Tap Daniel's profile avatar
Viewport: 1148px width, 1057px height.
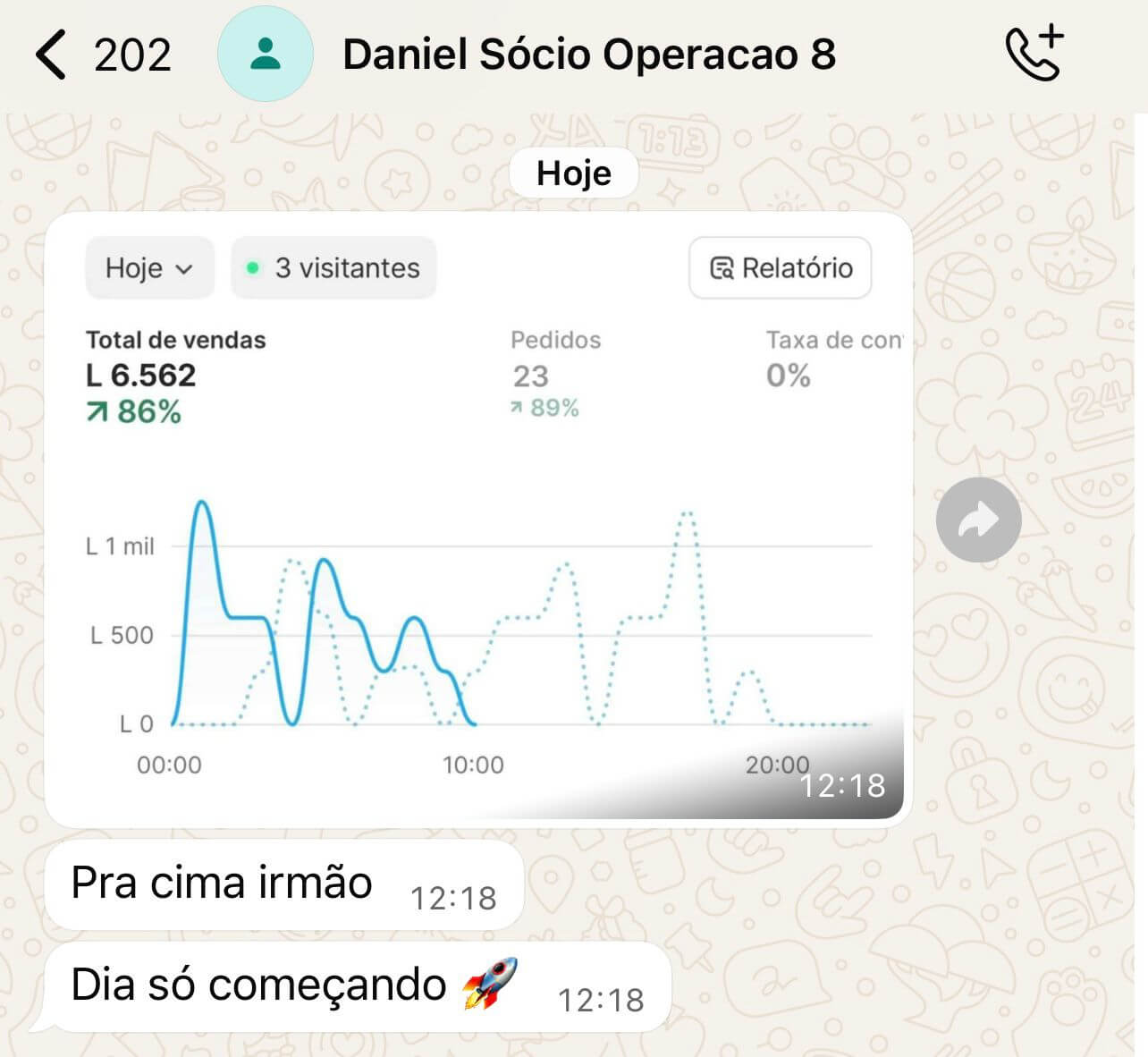tap(266, 55)
